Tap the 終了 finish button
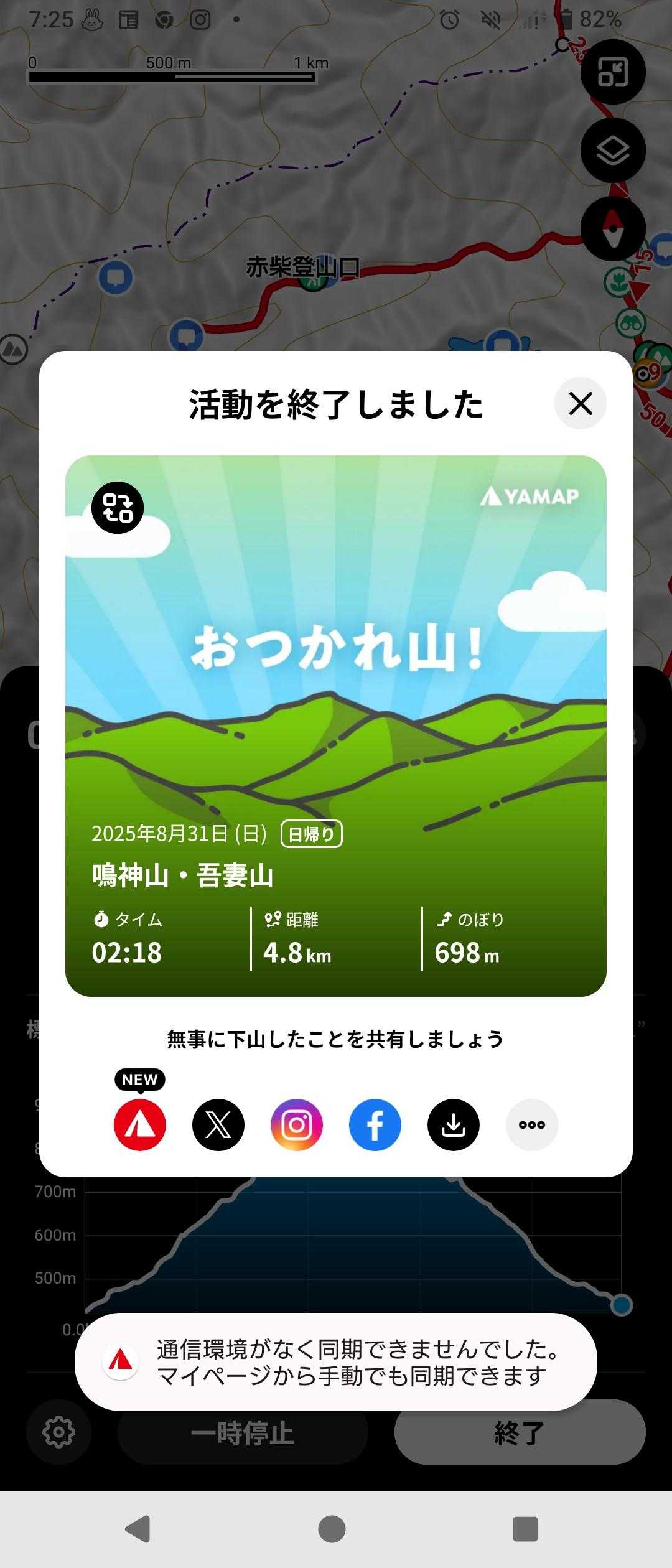 [520, 1432]
